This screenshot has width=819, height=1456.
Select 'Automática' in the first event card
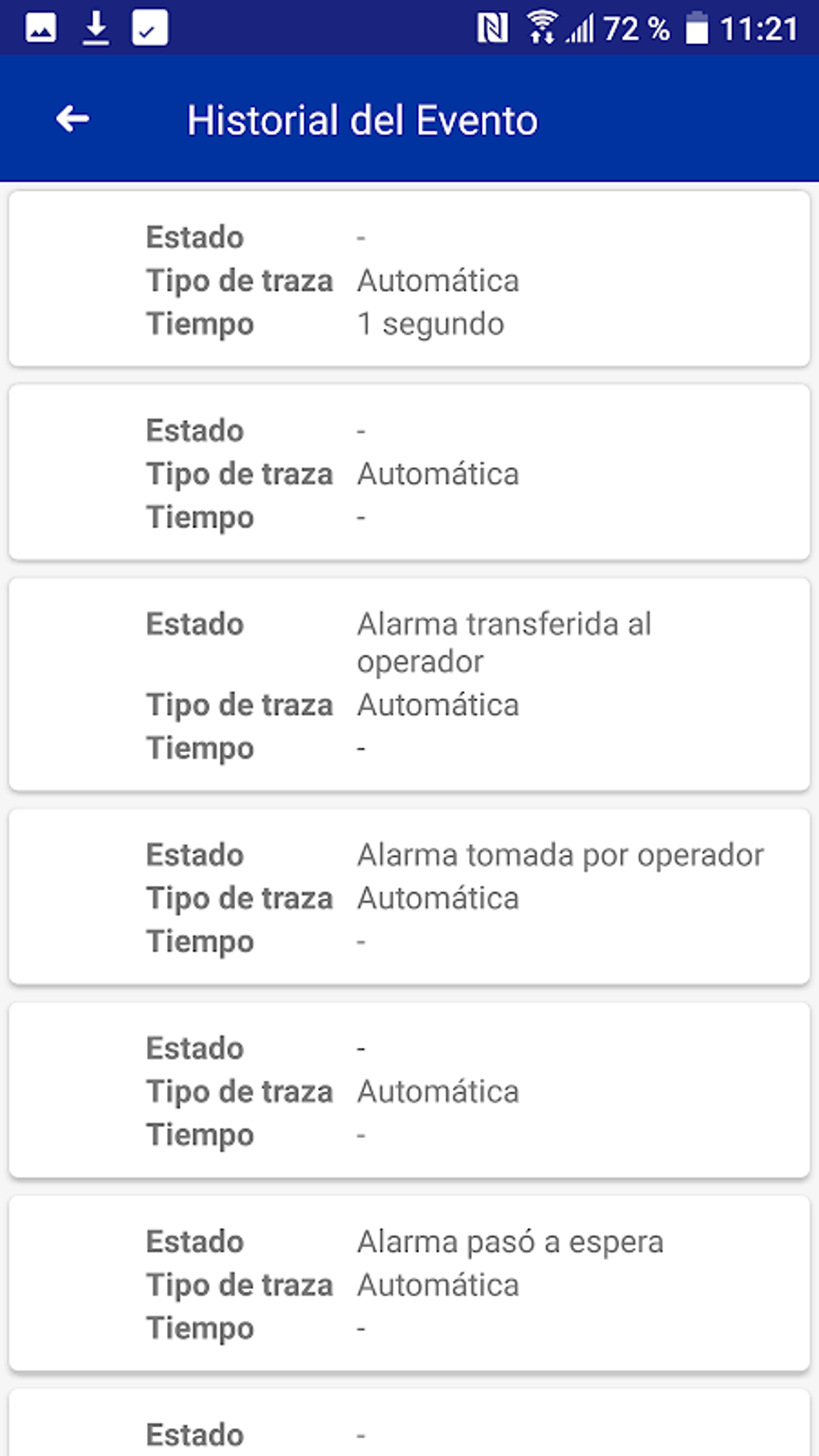(x=438, y=280)
